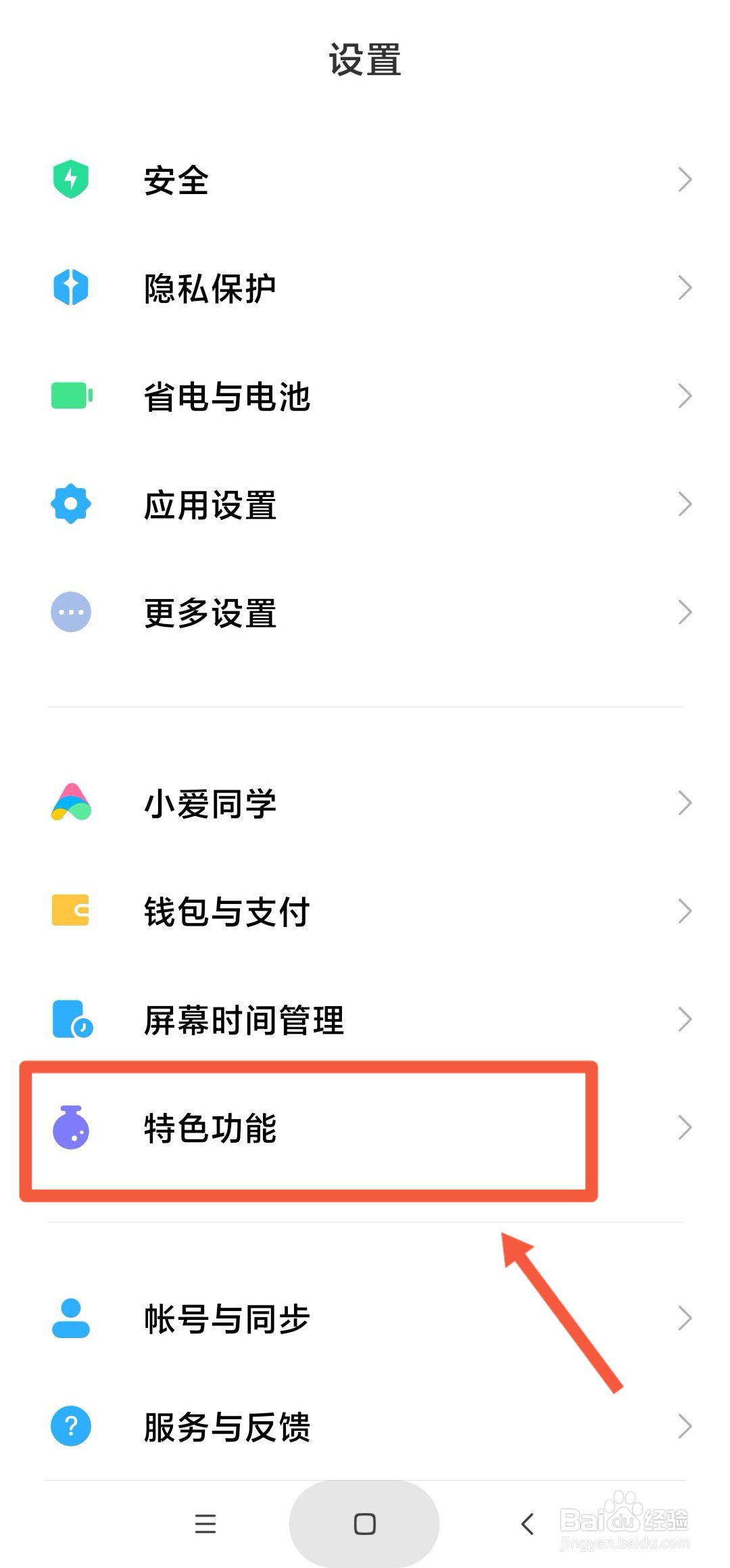
Task: Tap the purple flask icon for 特色功能
Action: click(70, 1126)
